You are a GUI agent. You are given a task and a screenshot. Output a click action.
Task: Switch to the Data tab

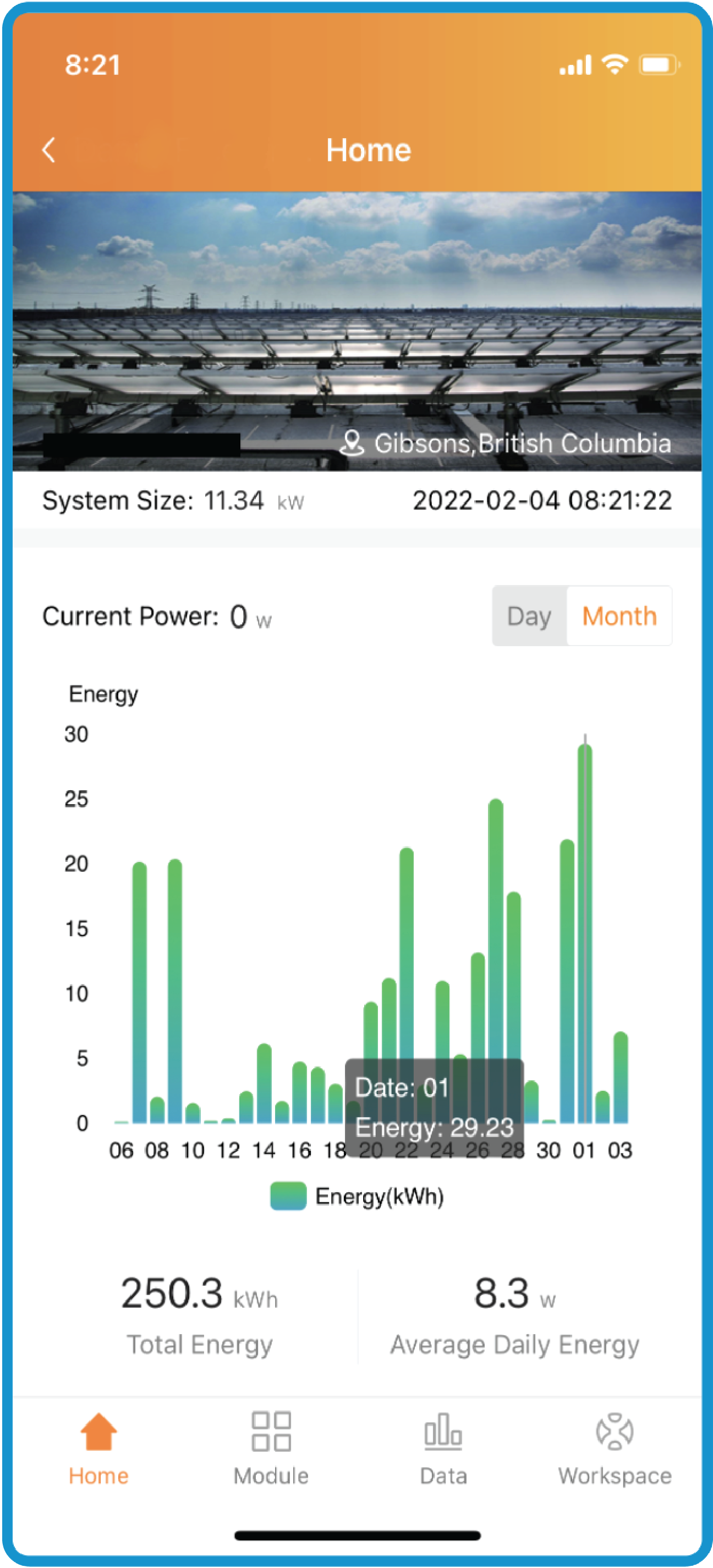click(443, 1449)
